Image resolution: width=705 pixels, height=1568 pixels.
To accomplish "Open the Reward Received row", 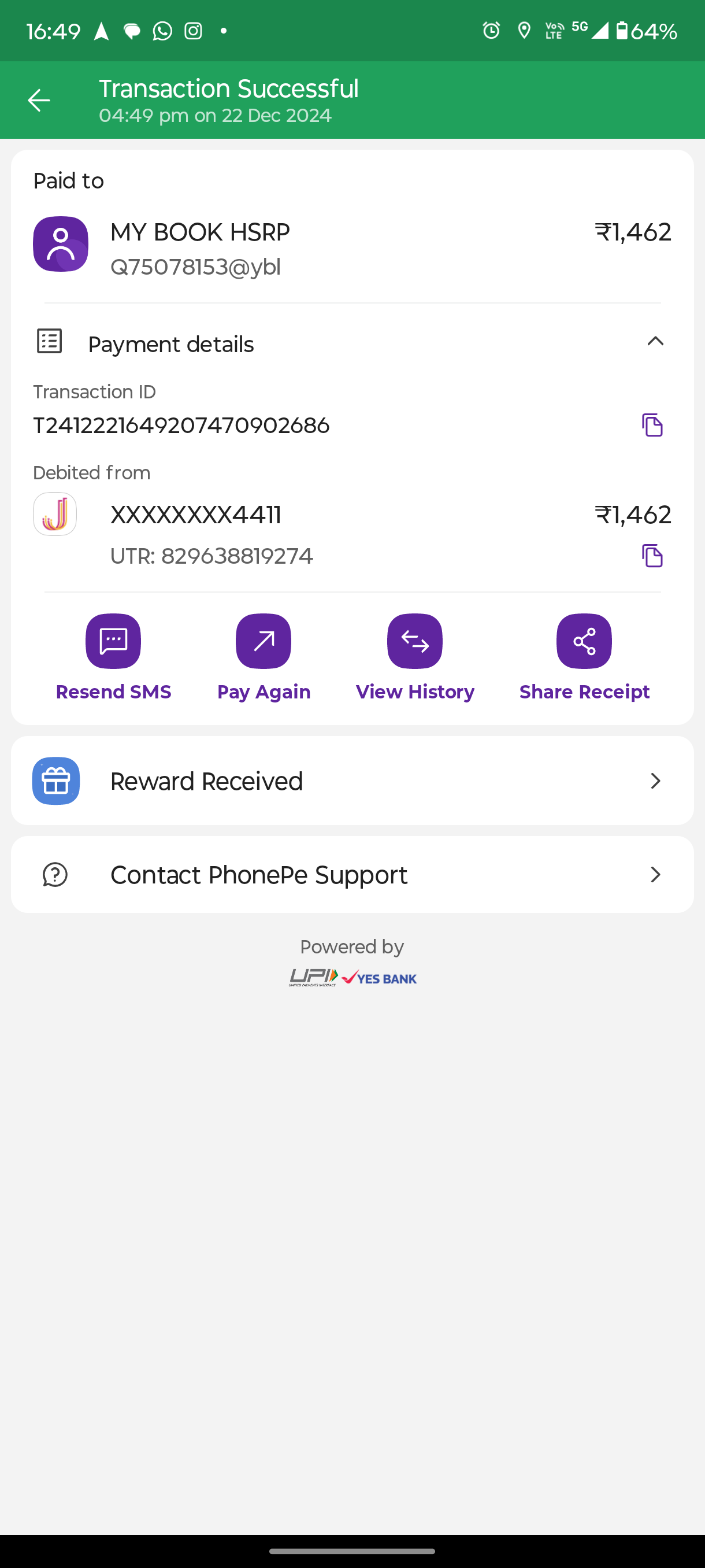I will tap(352, 781).
